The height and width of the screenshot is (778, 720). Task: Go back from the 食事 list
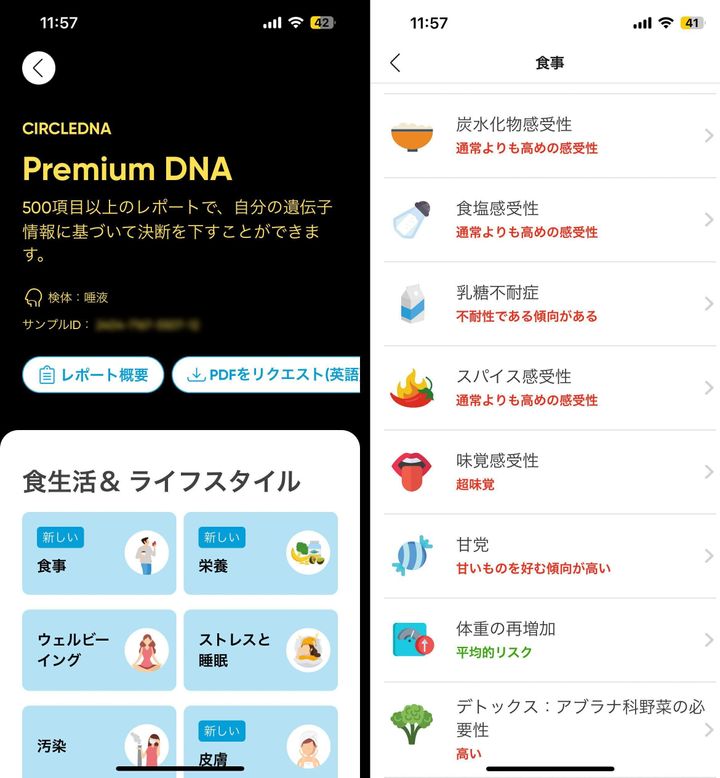tap(395, 63)
